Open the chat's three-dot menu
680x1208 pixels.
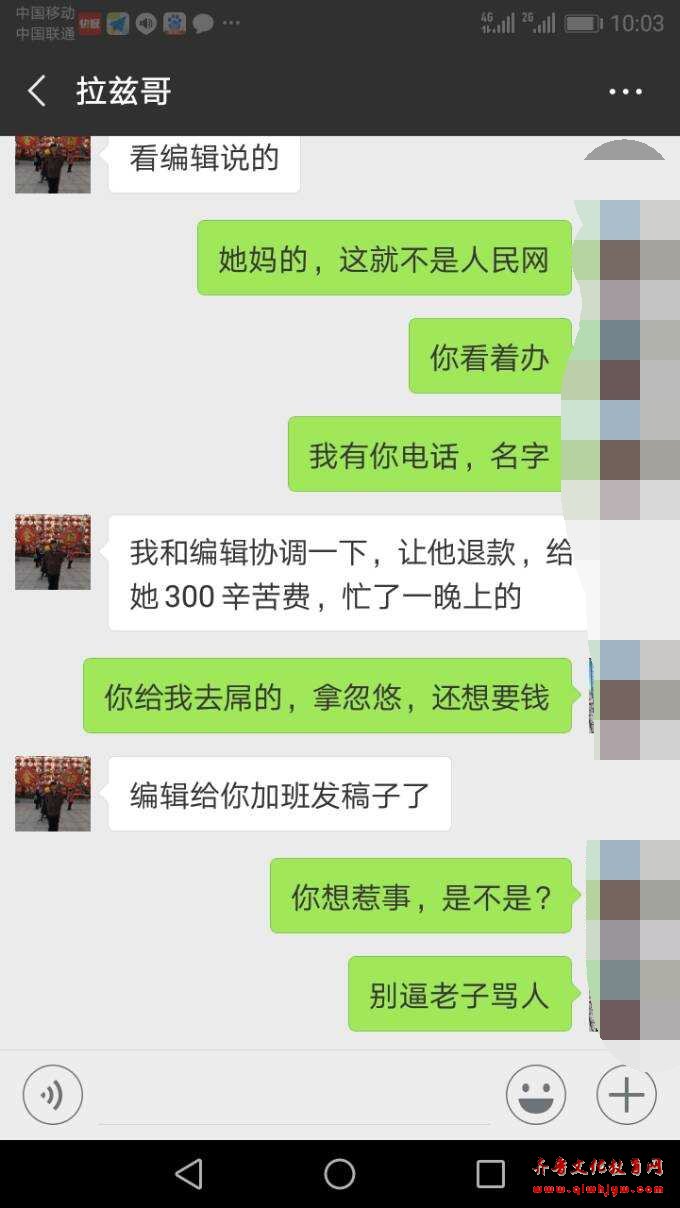coord(625,91)
